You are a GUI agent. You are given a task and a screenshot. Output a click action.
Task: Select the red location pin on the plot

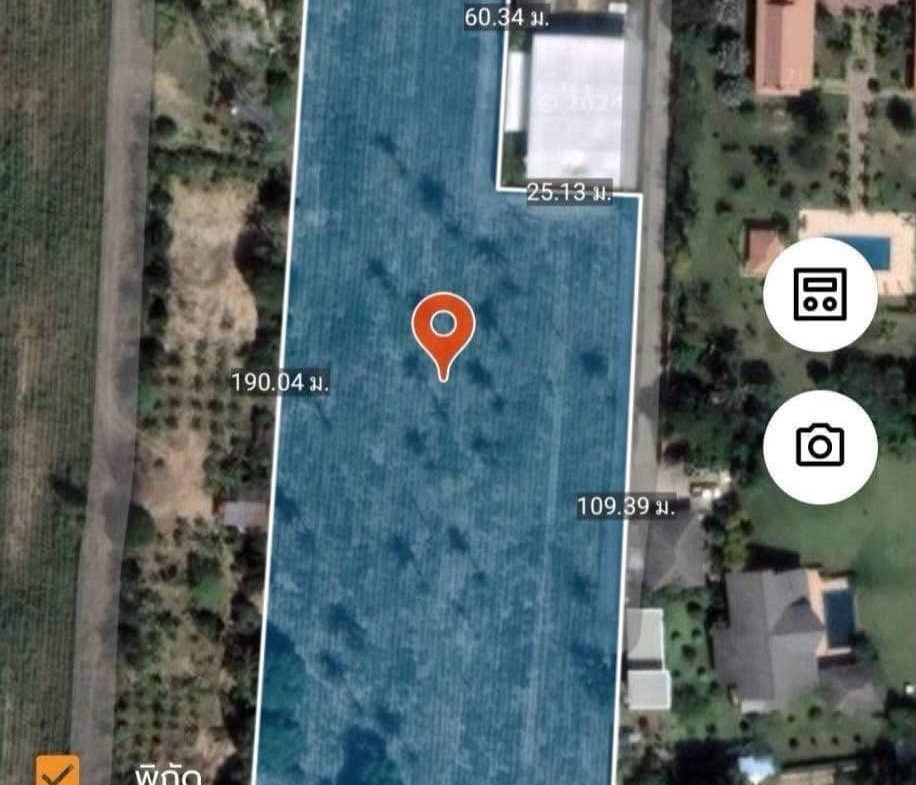point(443,330)
